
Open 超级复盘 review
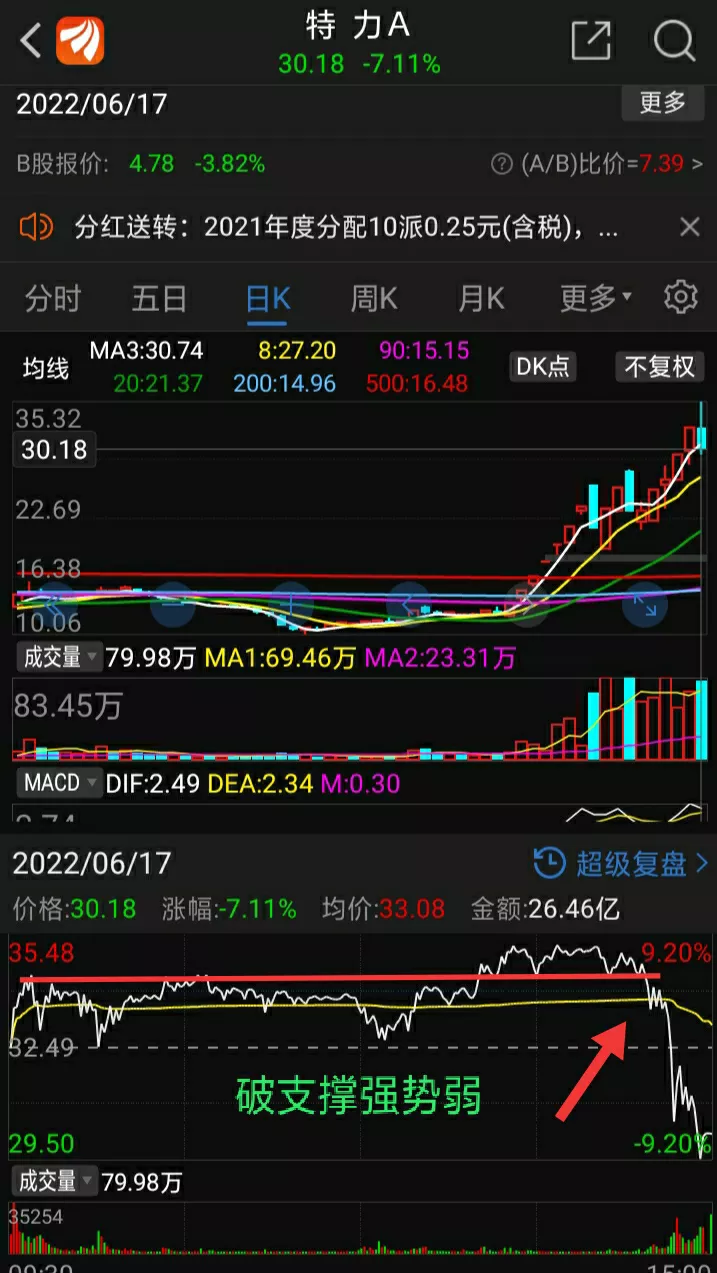(621, 863)
